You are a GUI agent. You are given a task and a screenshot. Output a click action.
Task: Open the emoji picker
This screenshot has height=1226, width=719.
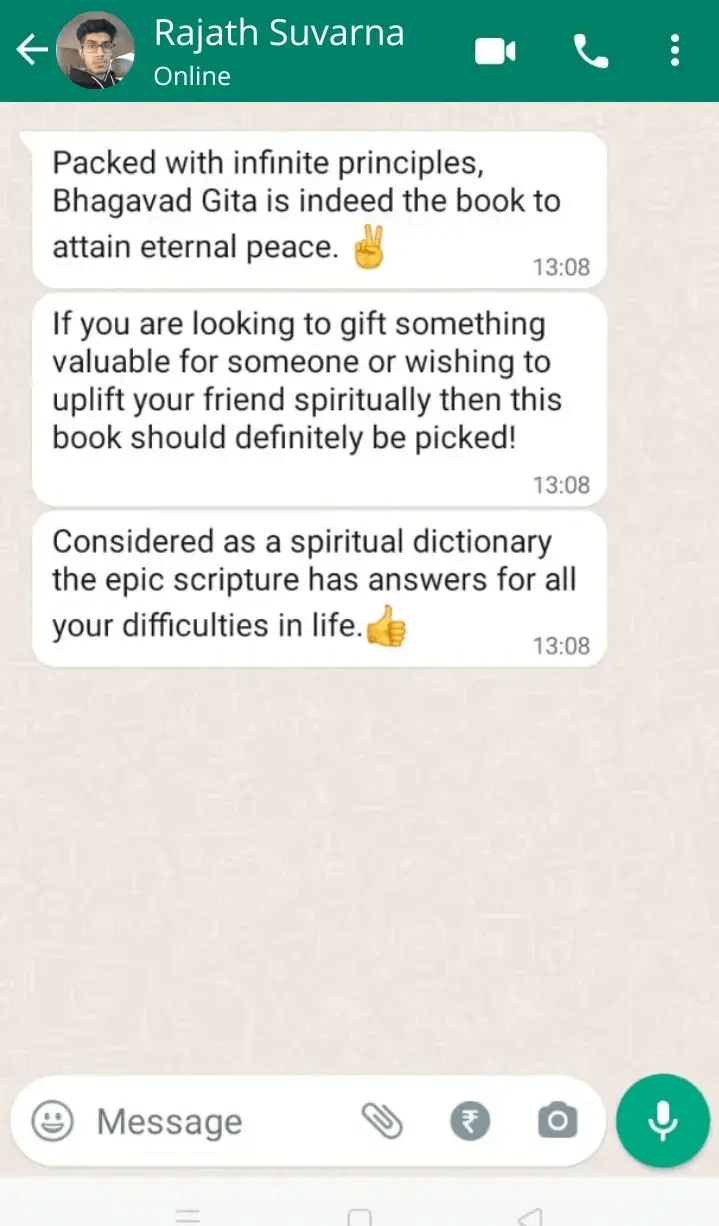pyautogui.click(x=52, y=1121)
